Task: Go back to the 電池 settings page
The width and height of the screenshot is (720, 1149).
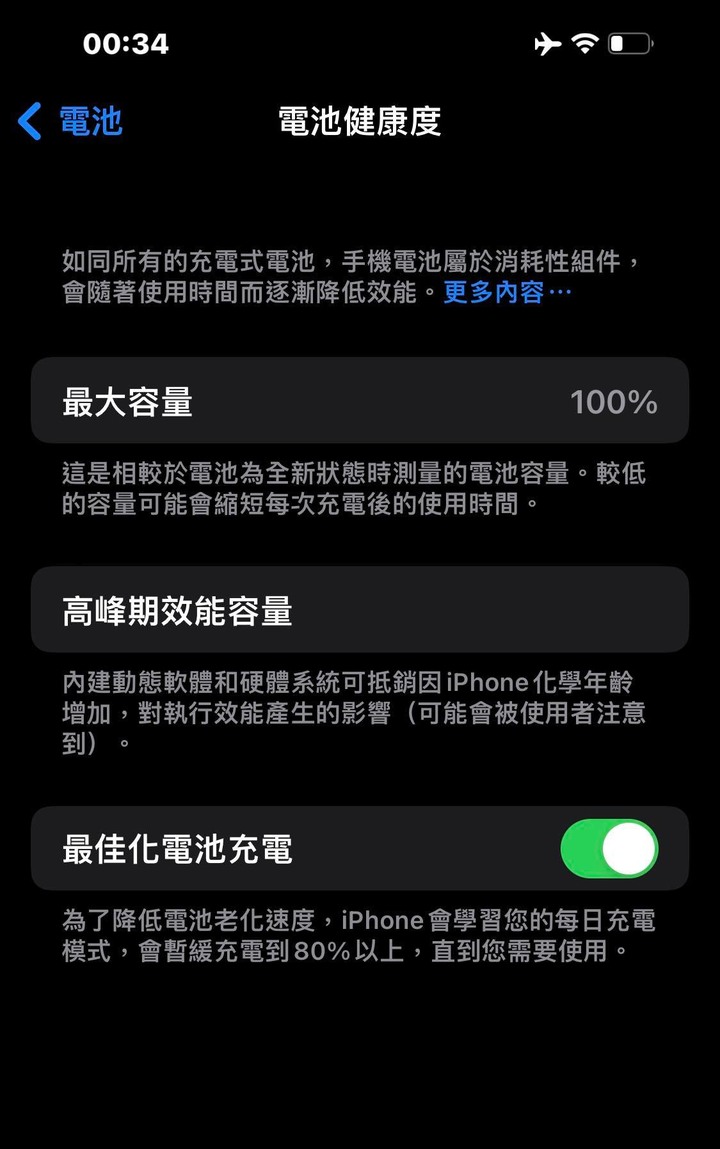Action: click(x=70, y=122)
